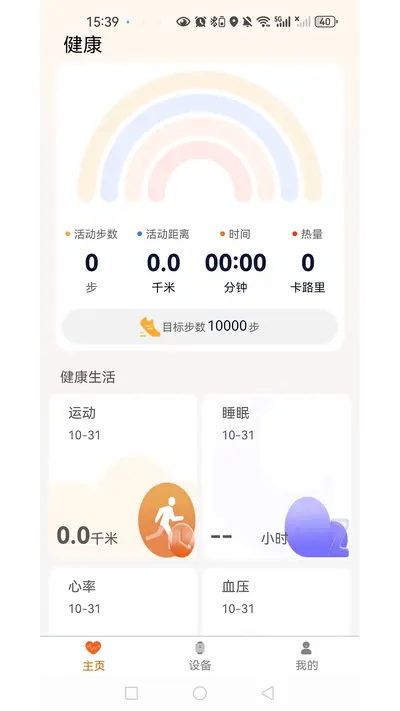This screenshot has width=400, height=711.
Task: Switch to the 我的 tab
Action: pos(307,656)
